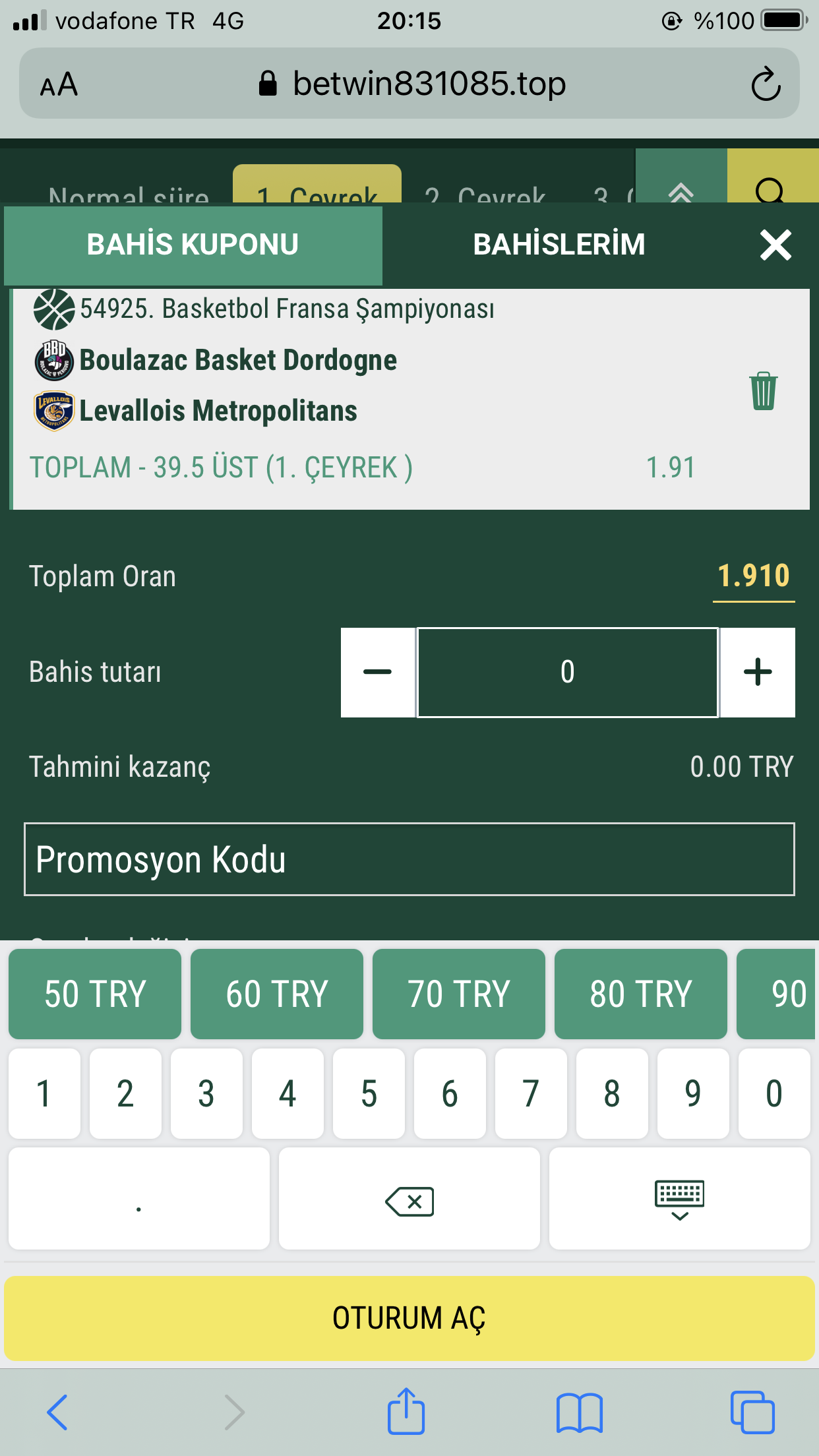Delete the Boulazac vs Levallois bet
Screen dimensions: 819x1456
763,391
